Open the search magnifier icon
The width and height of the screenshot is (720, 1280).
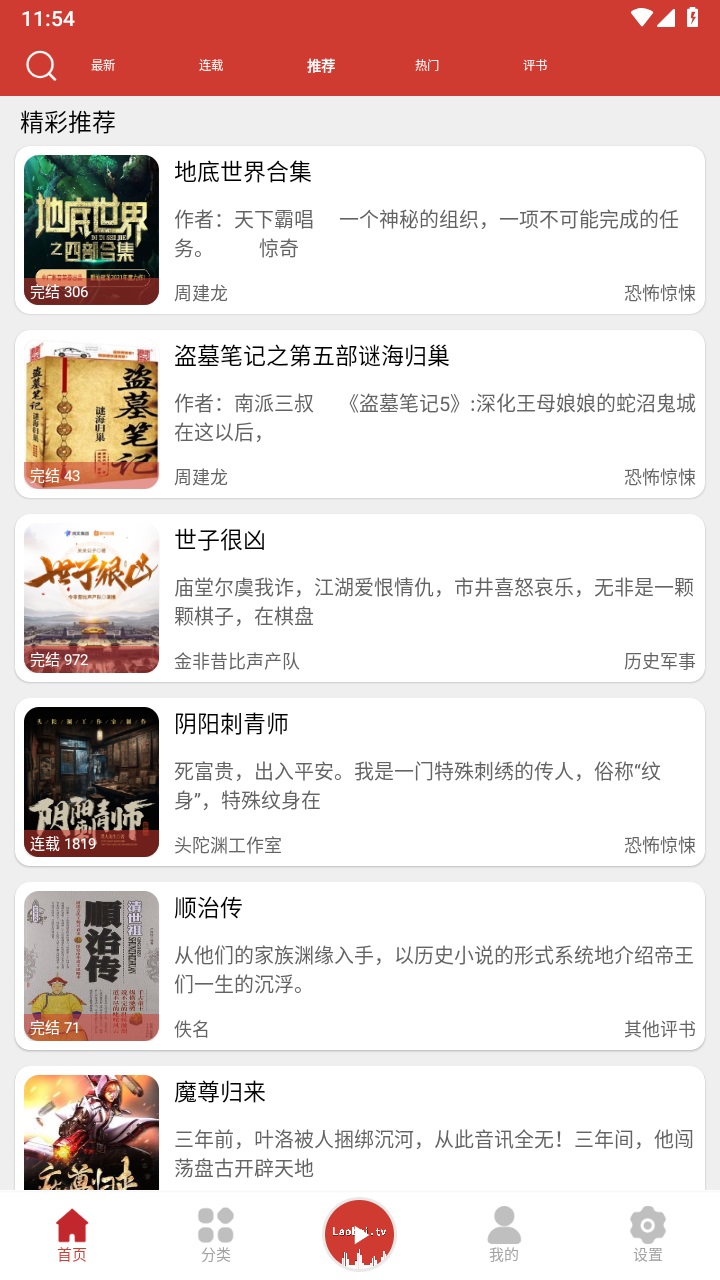pos(40,64)
